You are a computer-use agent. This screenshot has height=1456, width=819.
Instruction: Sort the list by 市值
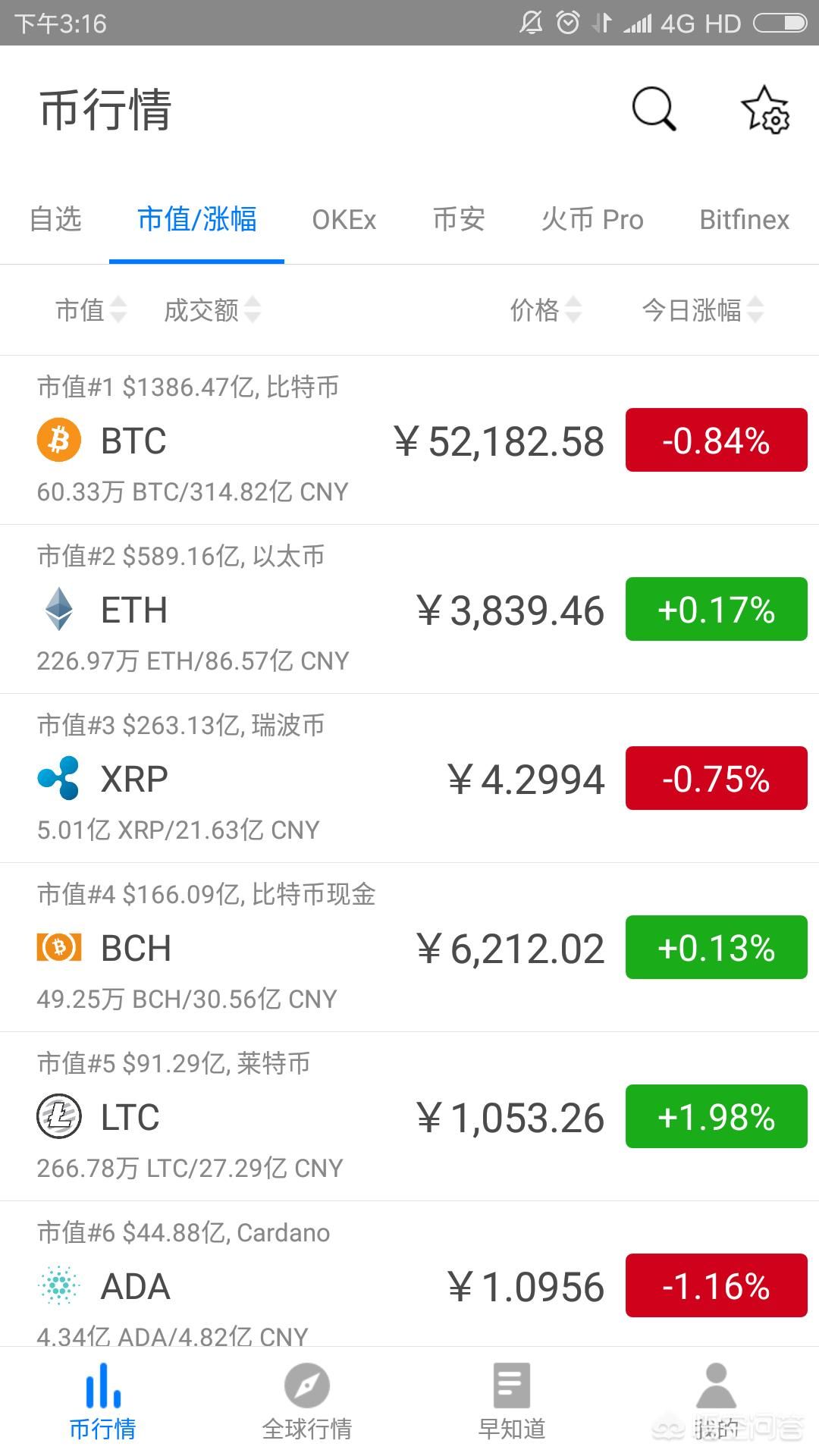point(89,309)
